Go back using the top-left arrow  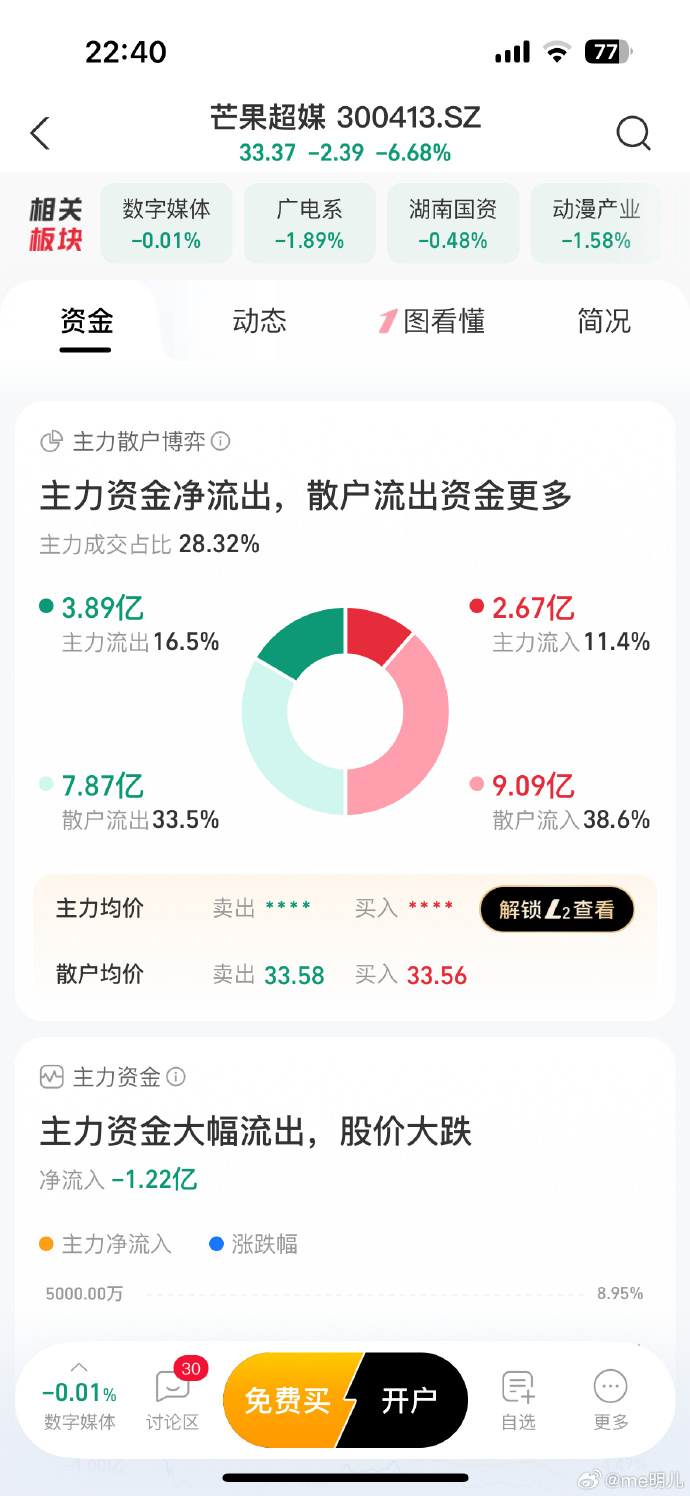point(40,133)
